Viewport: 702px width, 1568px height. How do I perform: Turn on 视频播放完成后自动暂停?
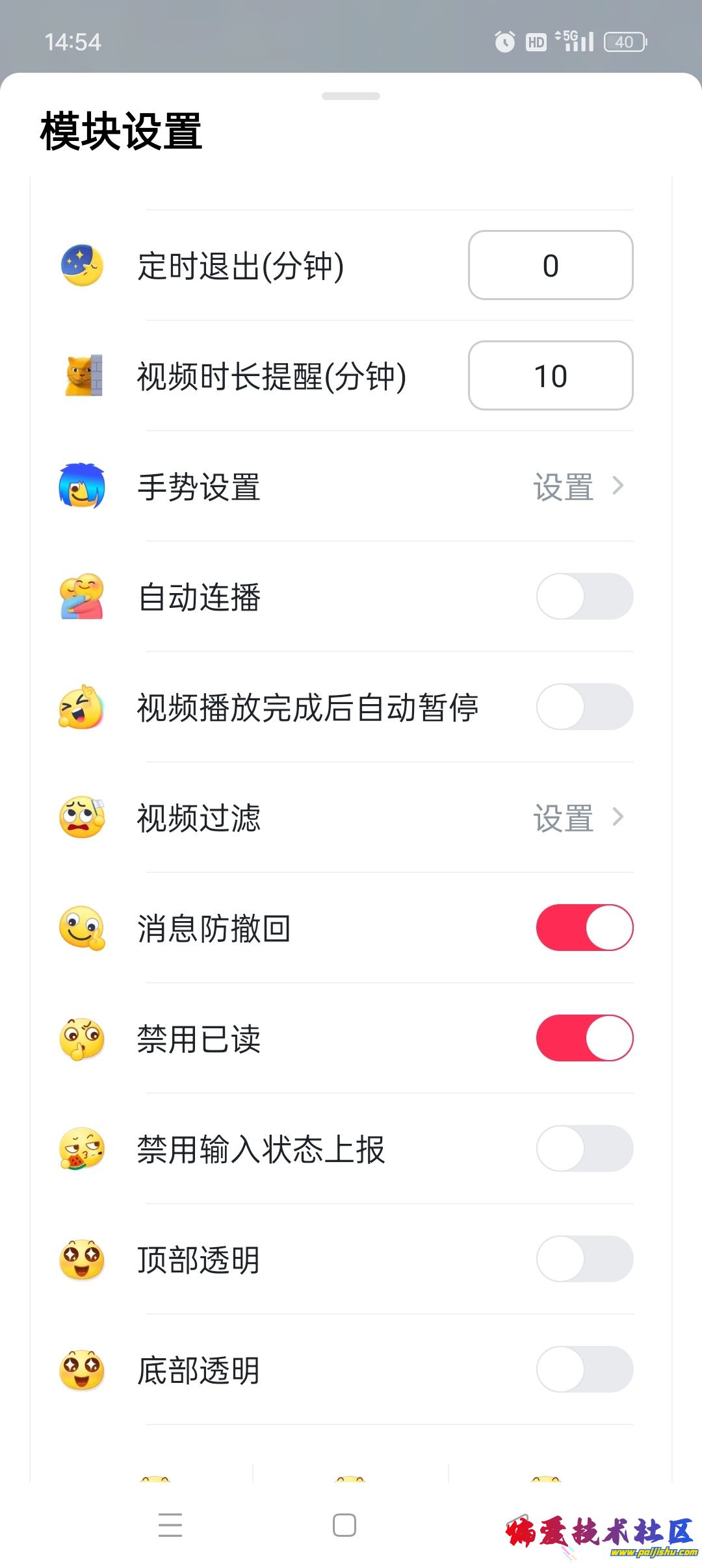(x=584, y=707)
